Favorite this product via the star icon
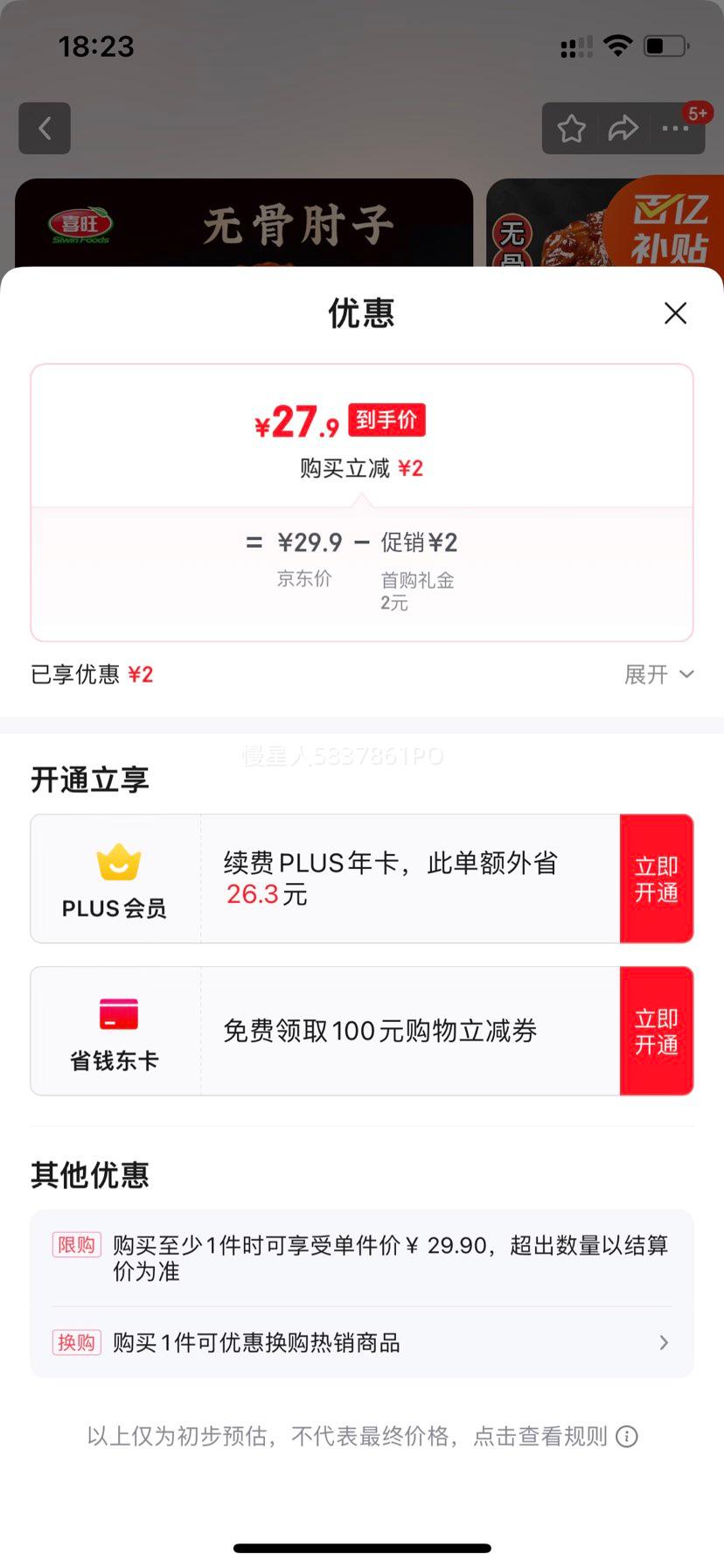 [x=571, y=128]
